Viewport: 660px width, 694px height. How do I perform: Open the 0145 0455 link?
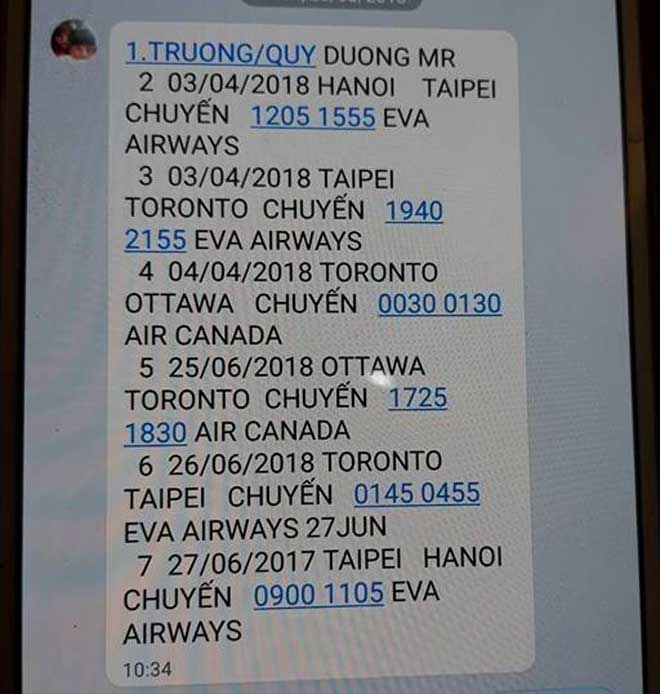(x=416, y=494)
